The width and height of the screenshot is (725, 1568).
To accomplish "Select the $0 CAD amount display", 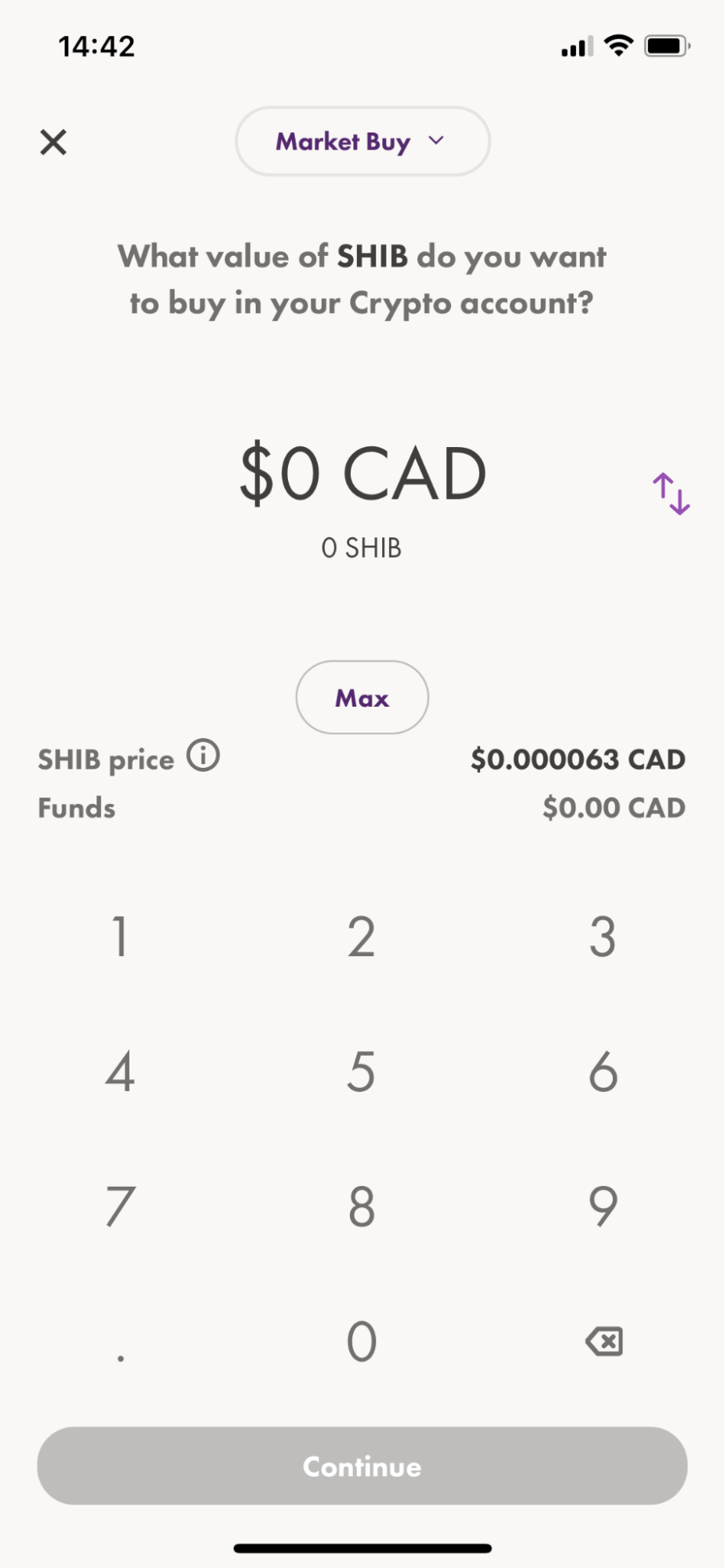I will click(x=362, y=472).
